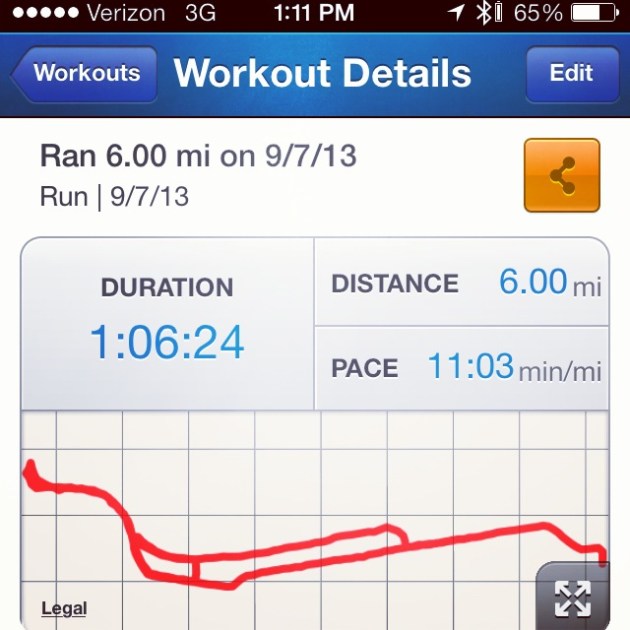Go back to Workouts list
The height and width of the screenshot is (630, 630).
(x=85, y=73)
